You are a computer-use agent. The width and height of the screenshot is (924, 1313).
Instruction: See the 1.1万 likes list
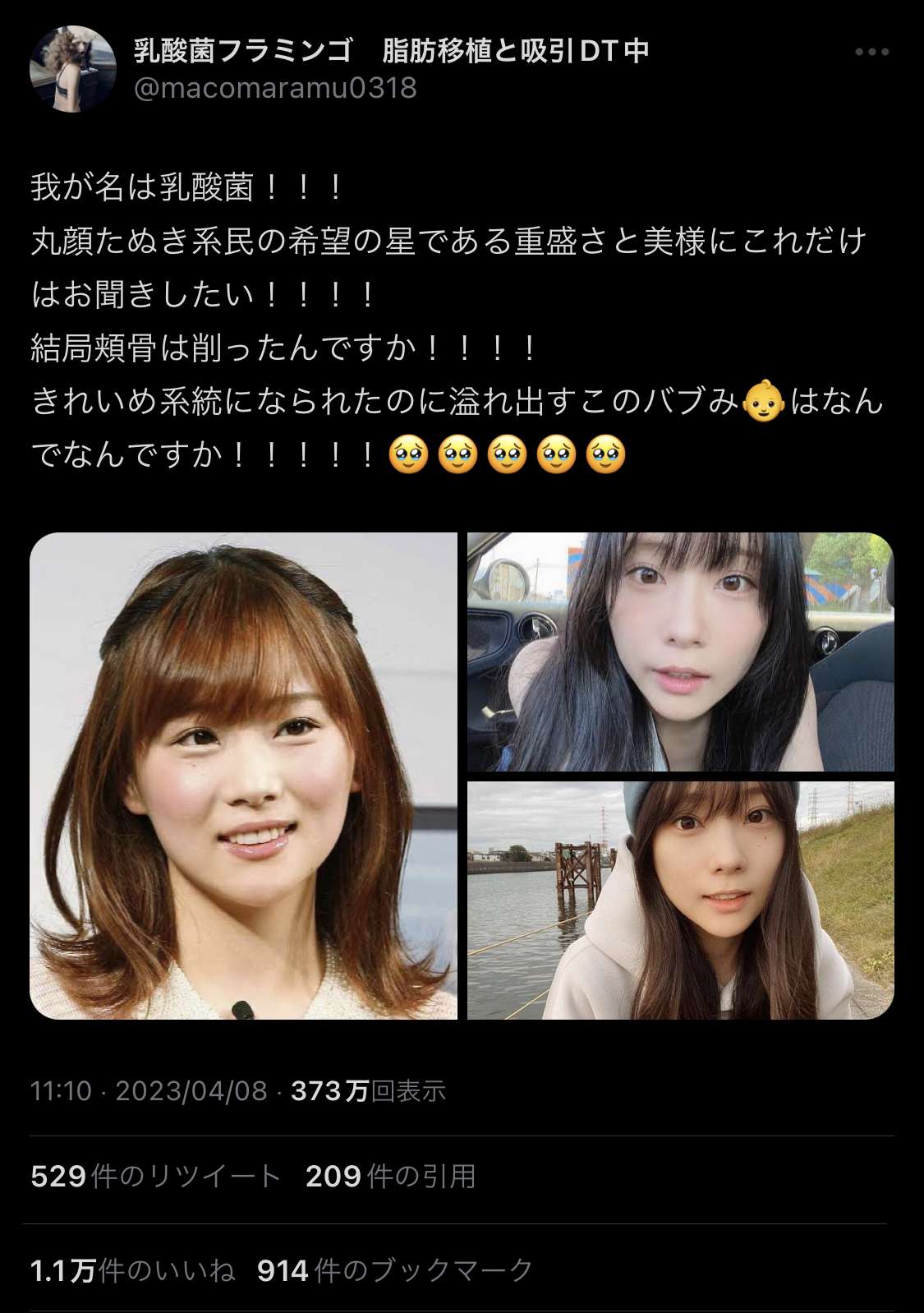point(133,1270)
